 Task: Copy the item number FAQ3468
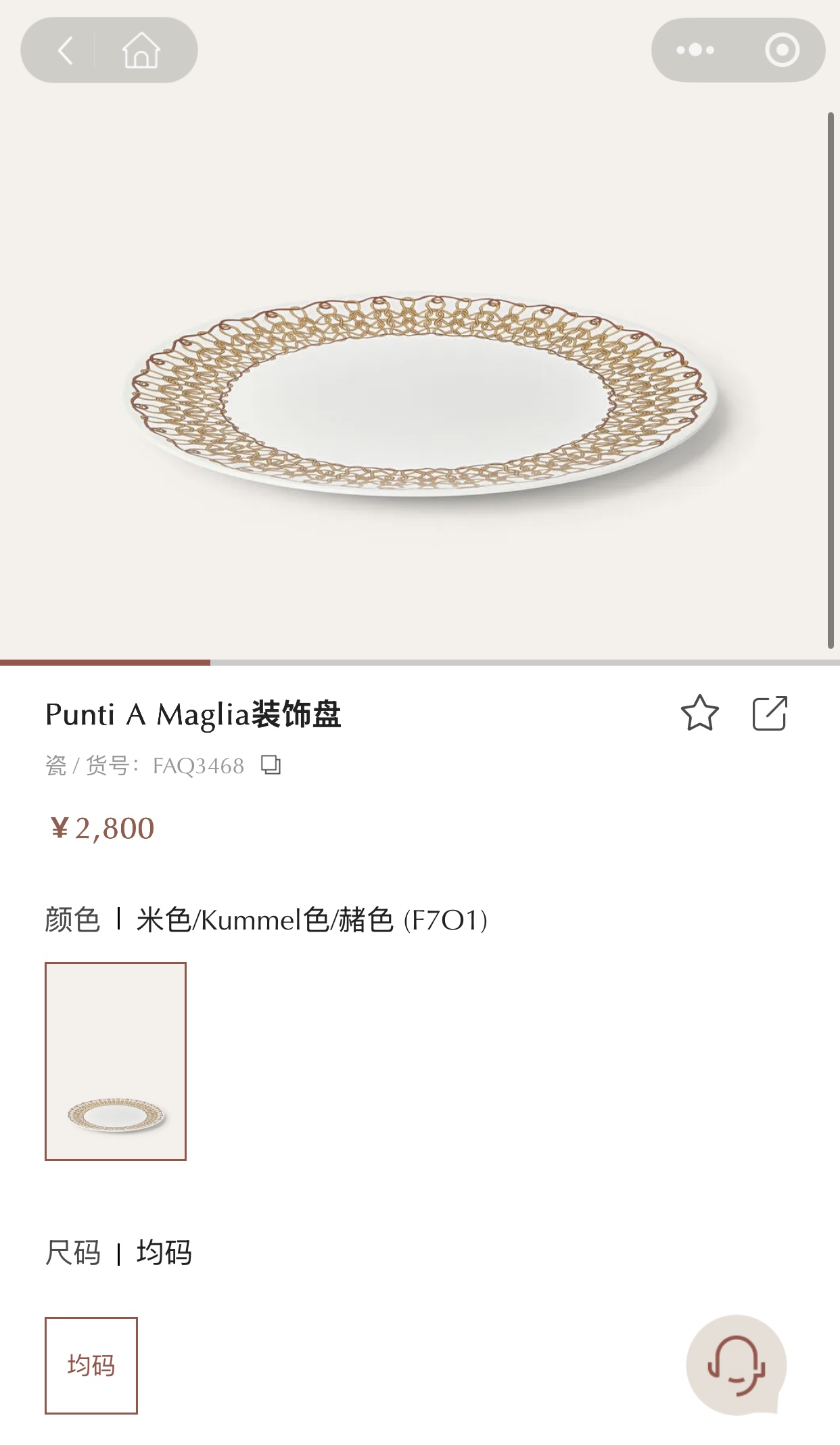coord(271,765)
